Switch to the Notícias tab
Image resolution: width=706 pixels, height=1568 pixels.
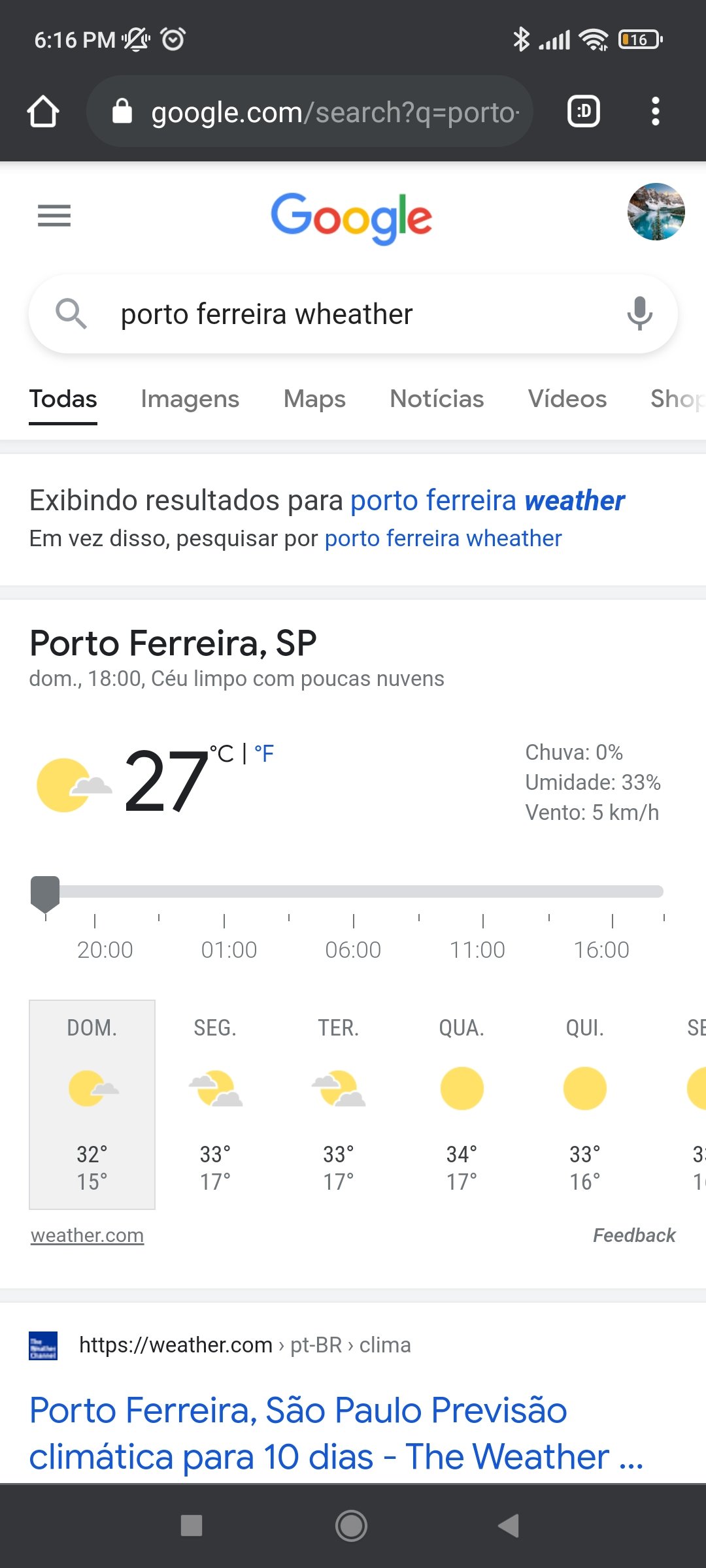(437, 399)
